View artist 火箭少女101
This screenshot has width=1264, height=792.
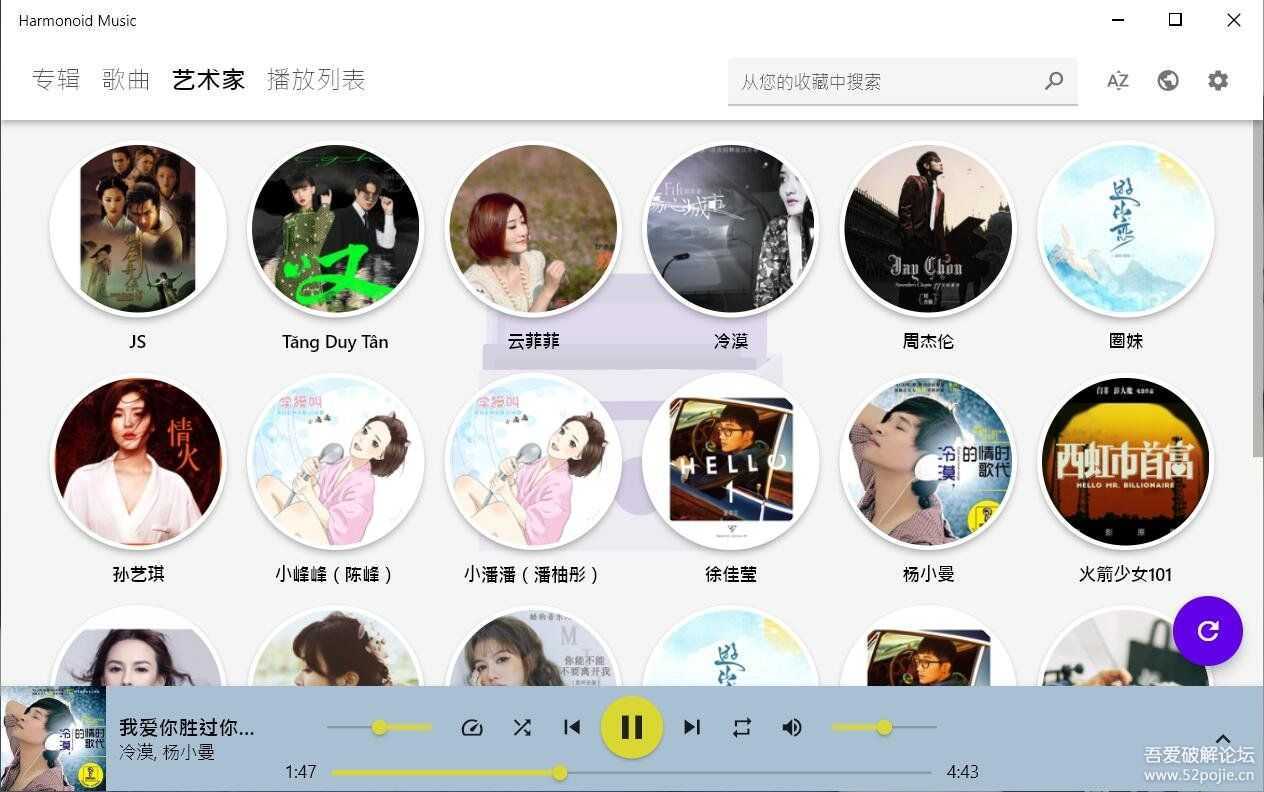pyautogui.click(x=1126, y=462)
